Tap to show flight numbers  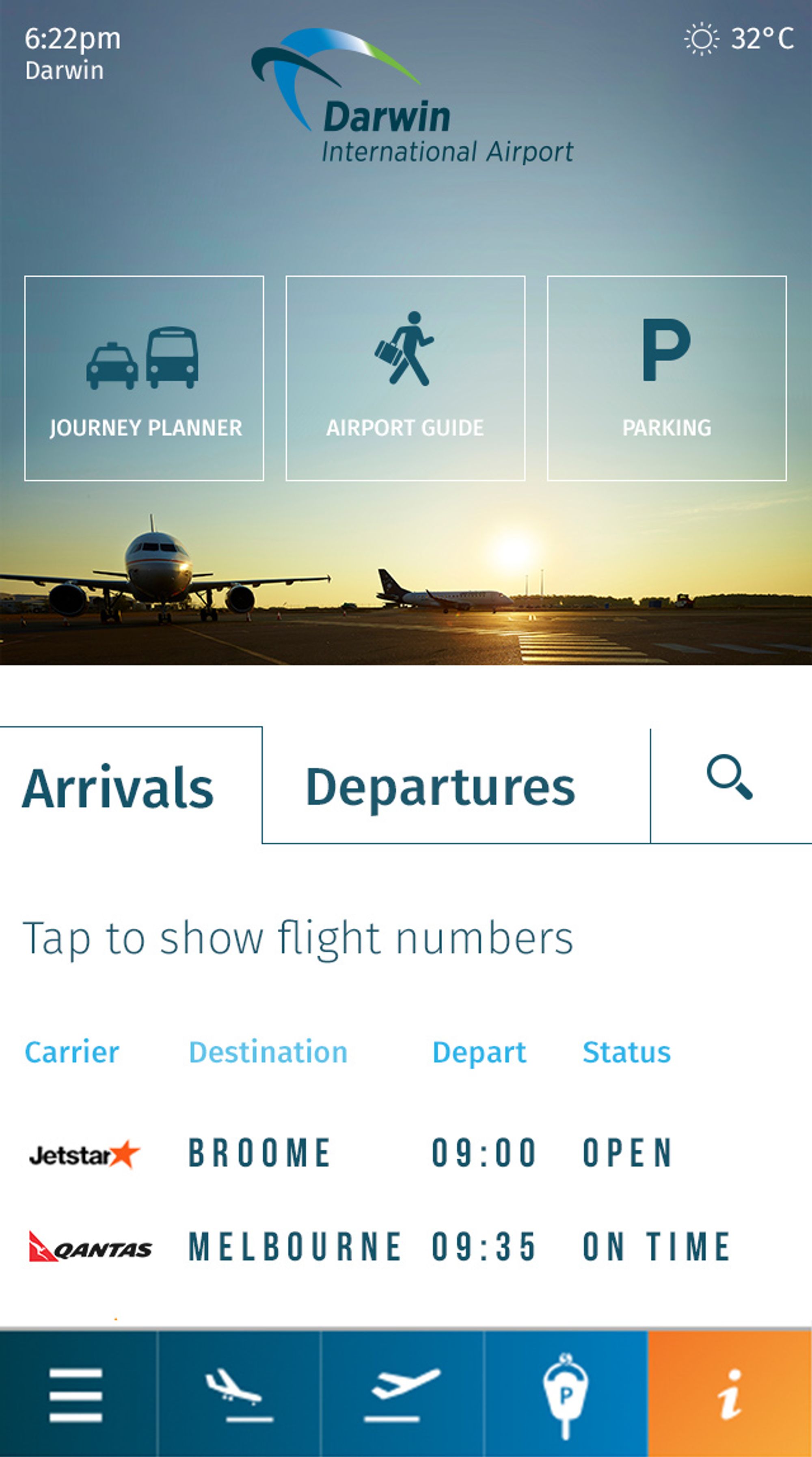(298, 938)
